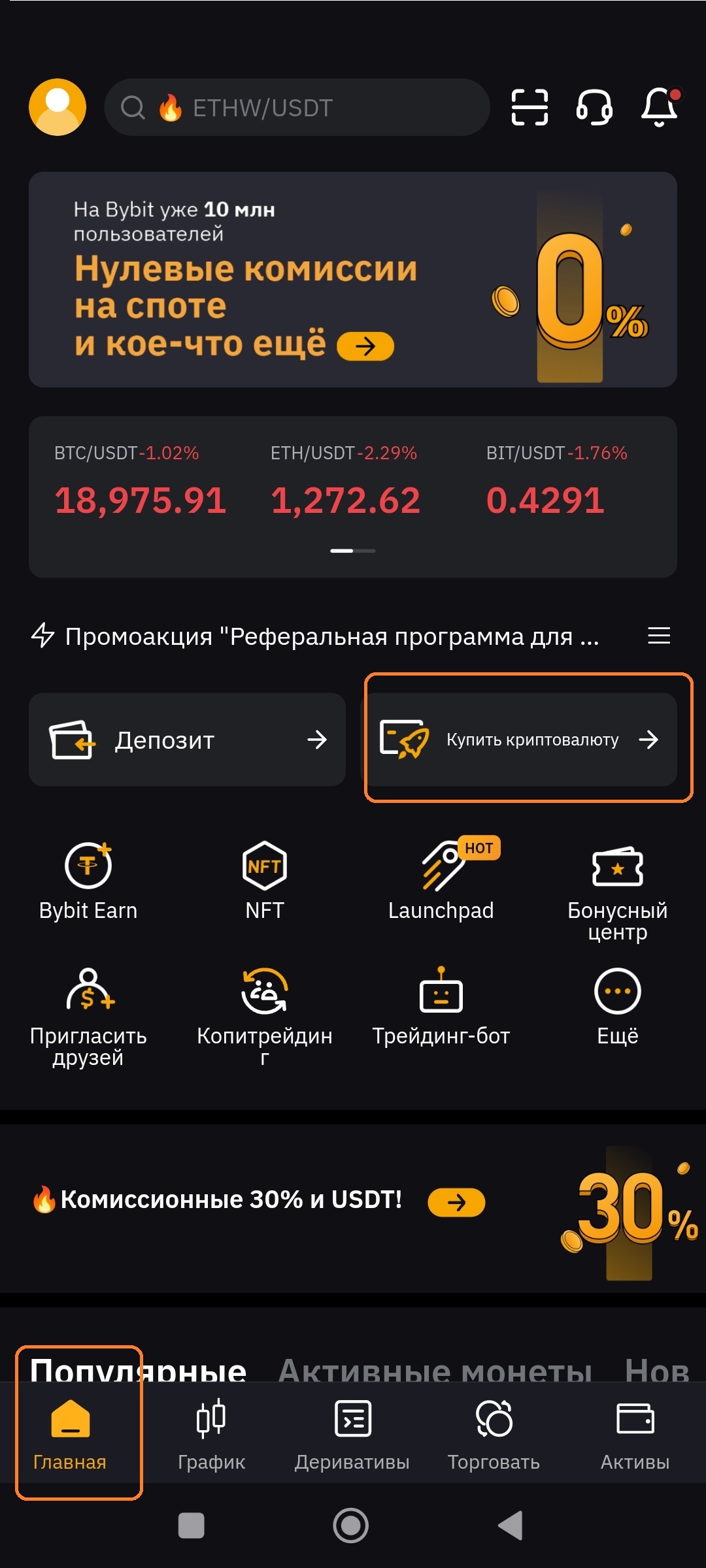Viewport: 706px width, 1568px height.
Task: Switch to the Активы tab
Action: 635,1434
